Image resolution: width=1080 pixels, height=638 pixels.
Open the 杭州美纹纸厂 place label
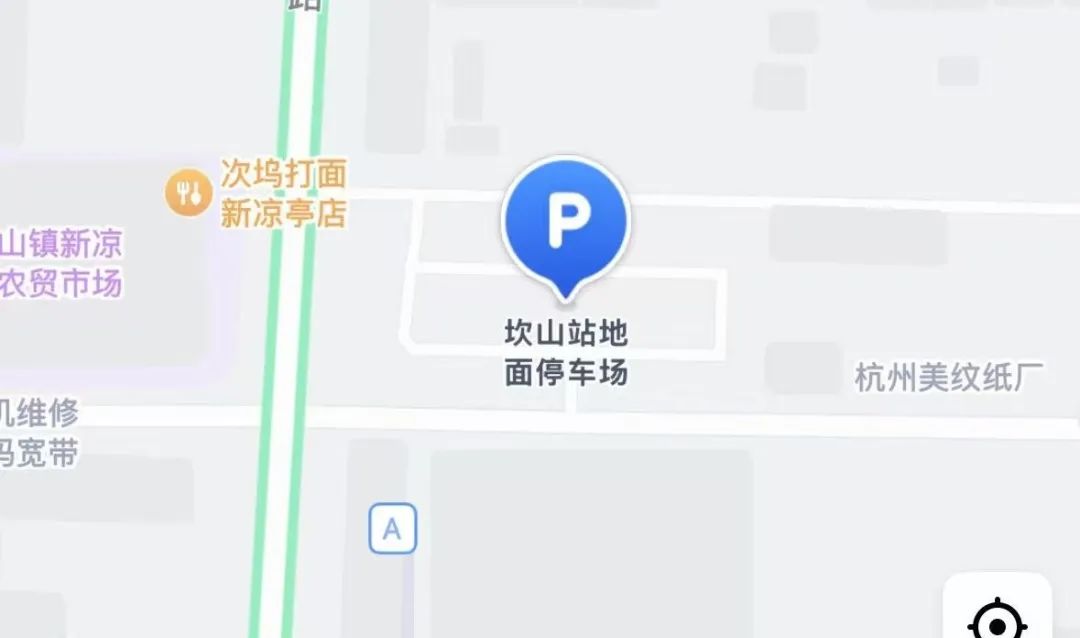[x=949, y=378]
